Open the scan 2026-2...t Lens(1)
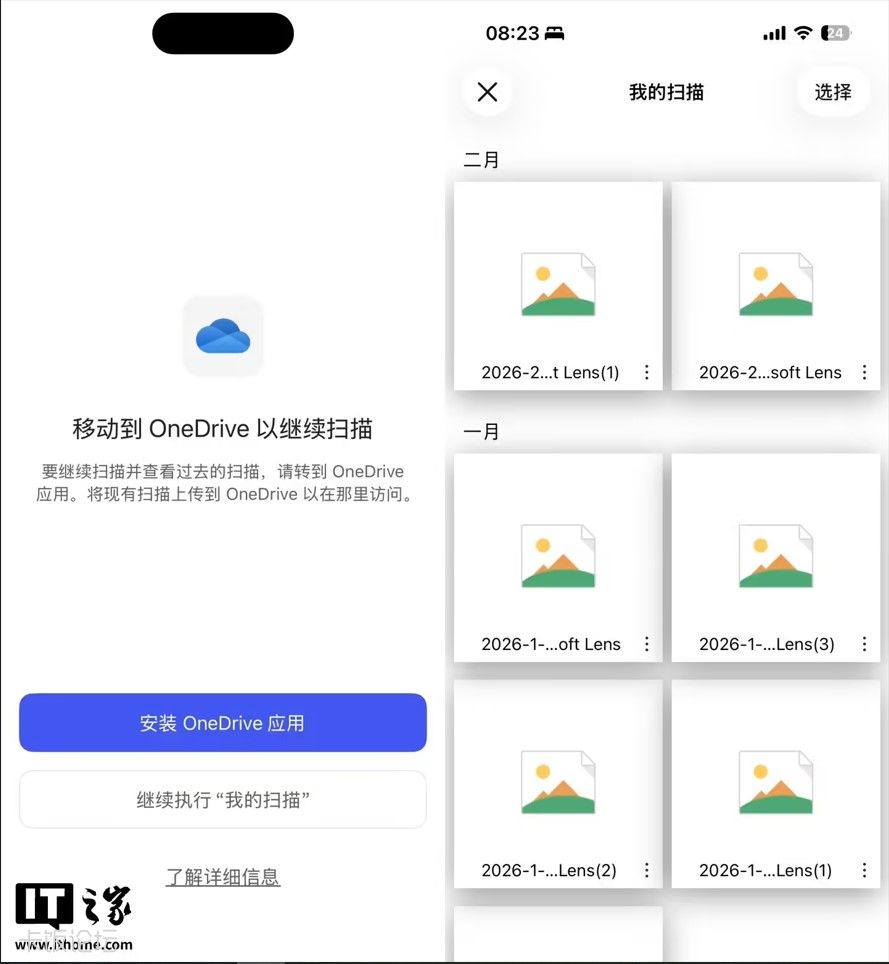The width and height of the screenshot is (889, 964). click(558, 285)
